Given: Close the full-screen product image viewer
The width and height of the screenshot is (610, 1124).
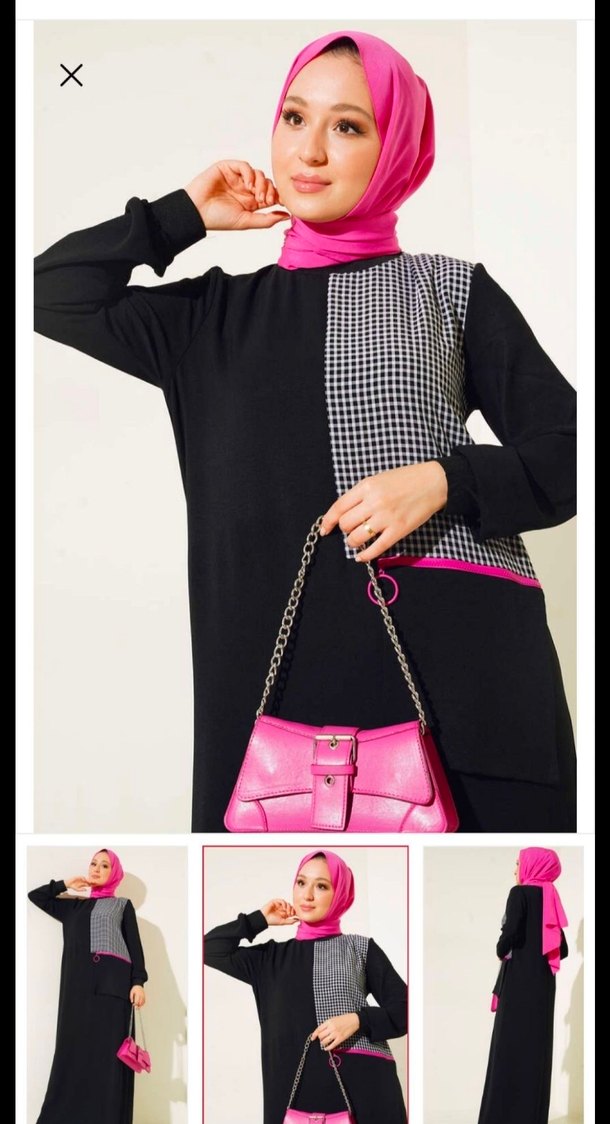Looking at the screenshot, I should pos(71,75).
